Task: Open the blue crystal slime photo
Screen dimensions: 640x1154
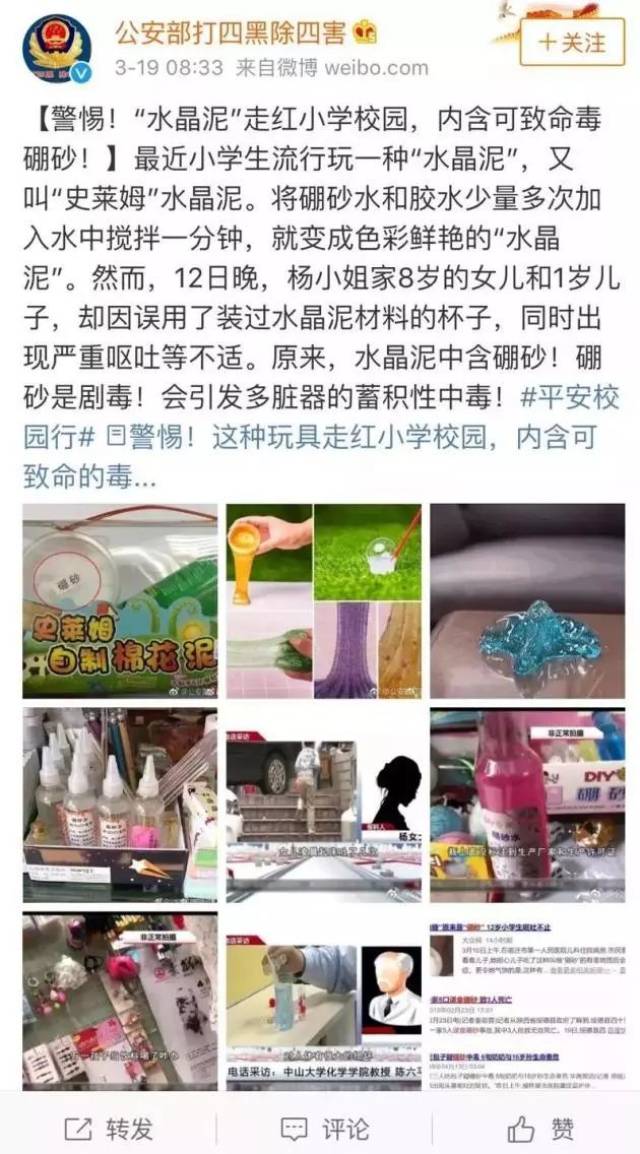Action: click(x=528, y=601)
